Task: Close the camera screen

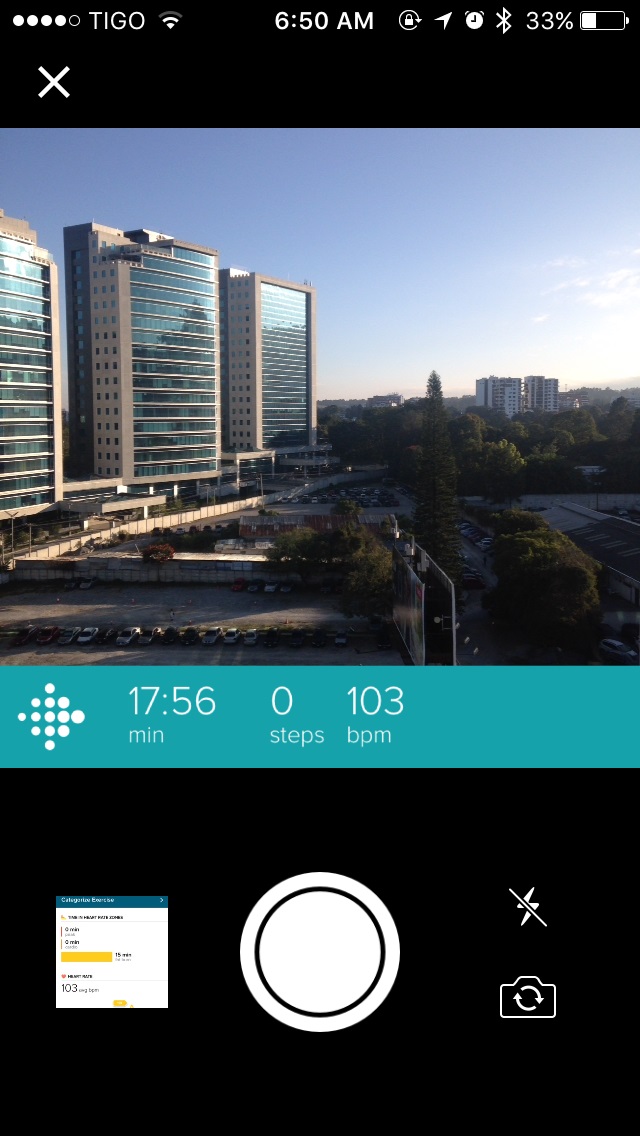Action: [54, 82]
